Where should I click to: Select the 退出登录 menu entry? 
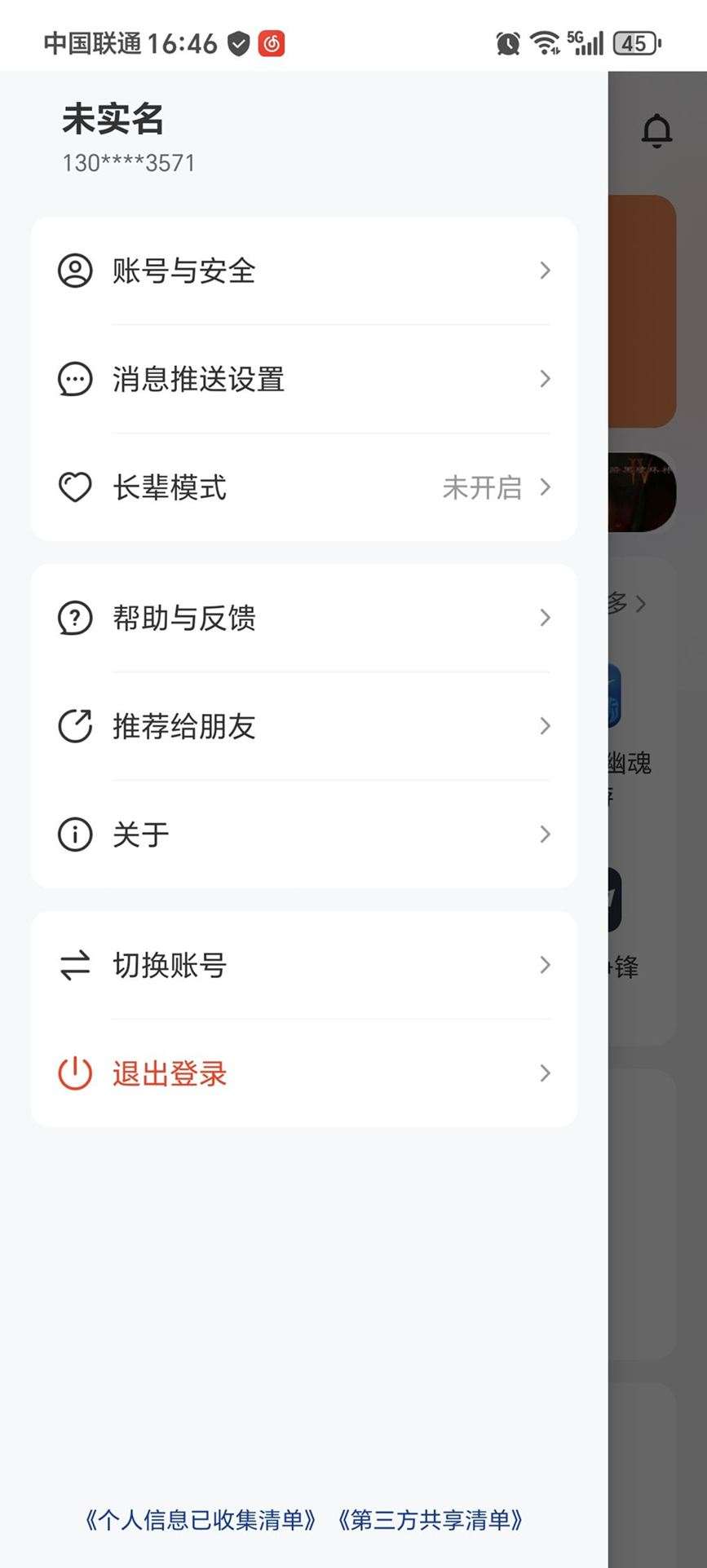pyautogui.click(x=169, y=1073)
